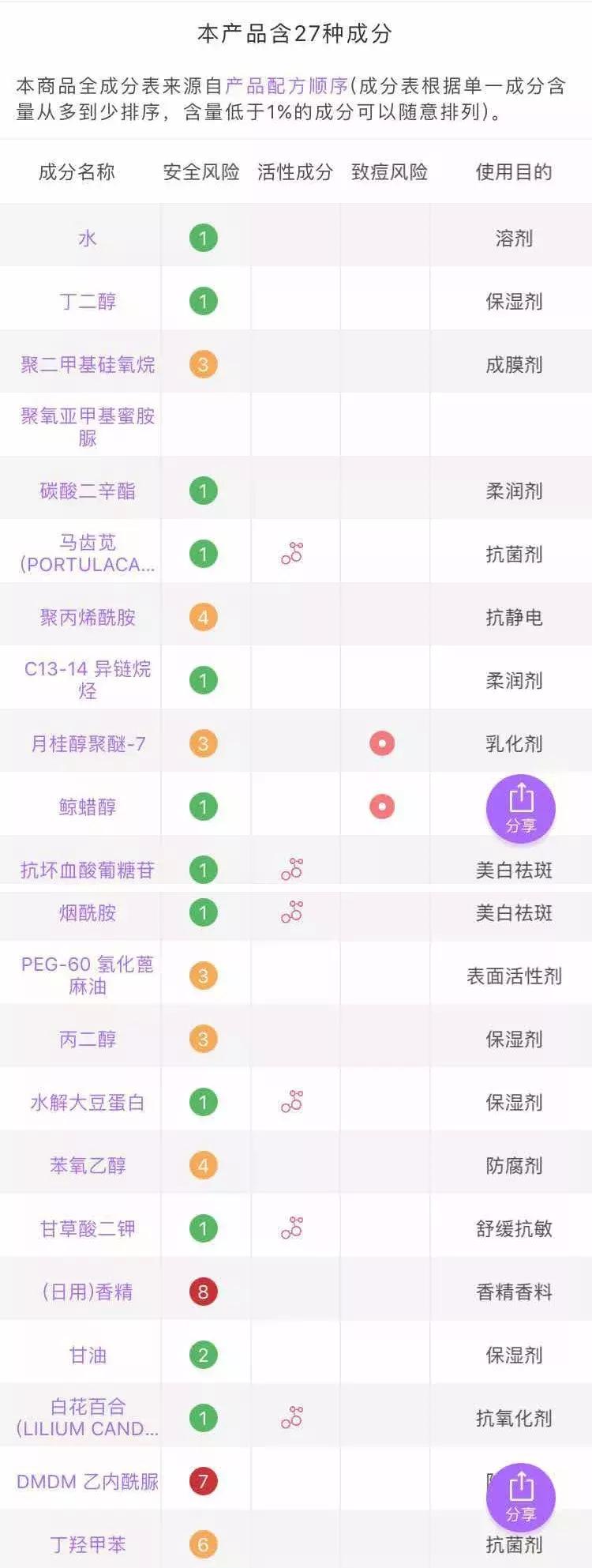Select the molecule icon for 抗坏血酸葡糖苷
Screen dimensions: 592x1568
click(x=293, y=868)
